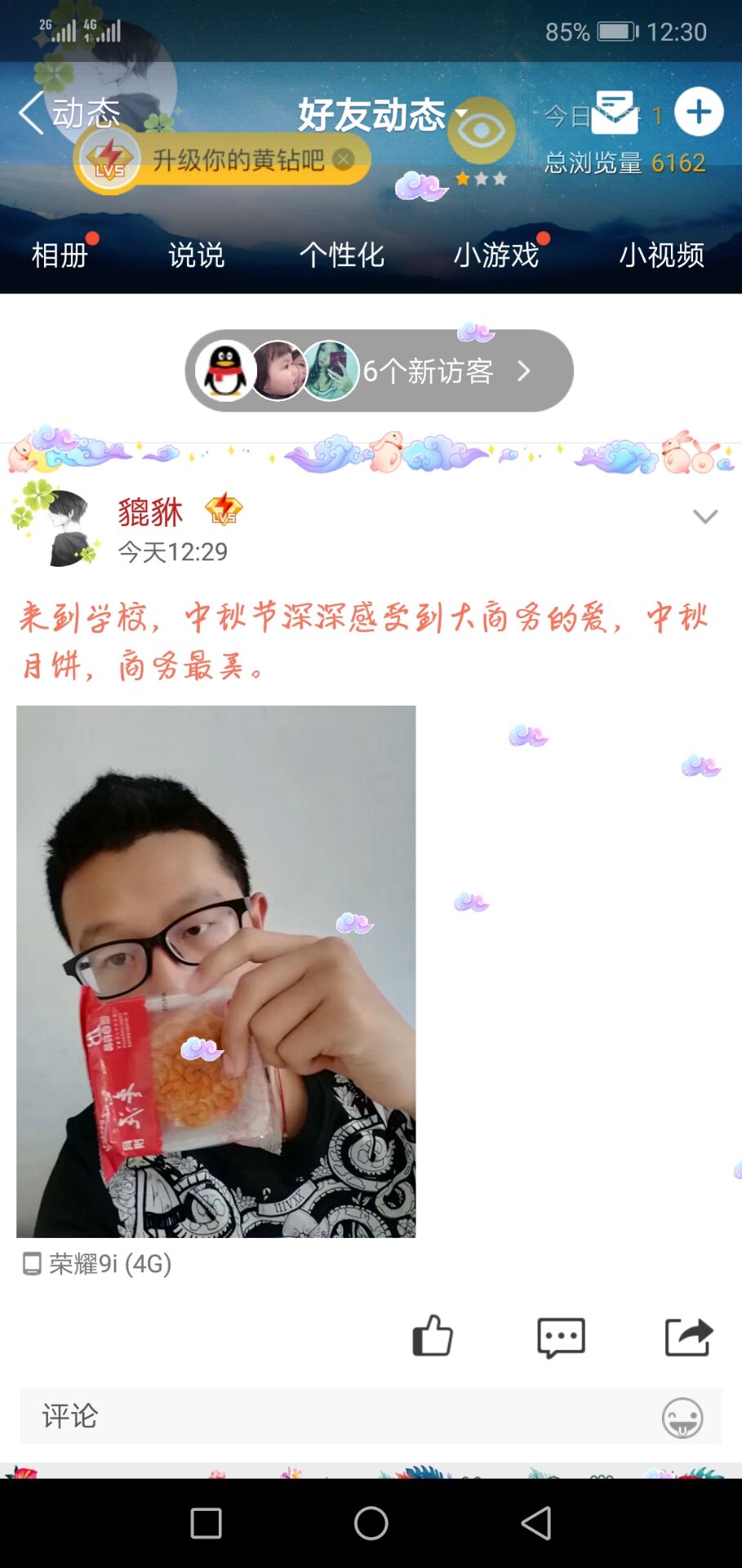Image resolution: width=742 pixels, height=1568 pixels.
Task: Tap the plus icon to create a post
Action: click(x=699, y=112)
